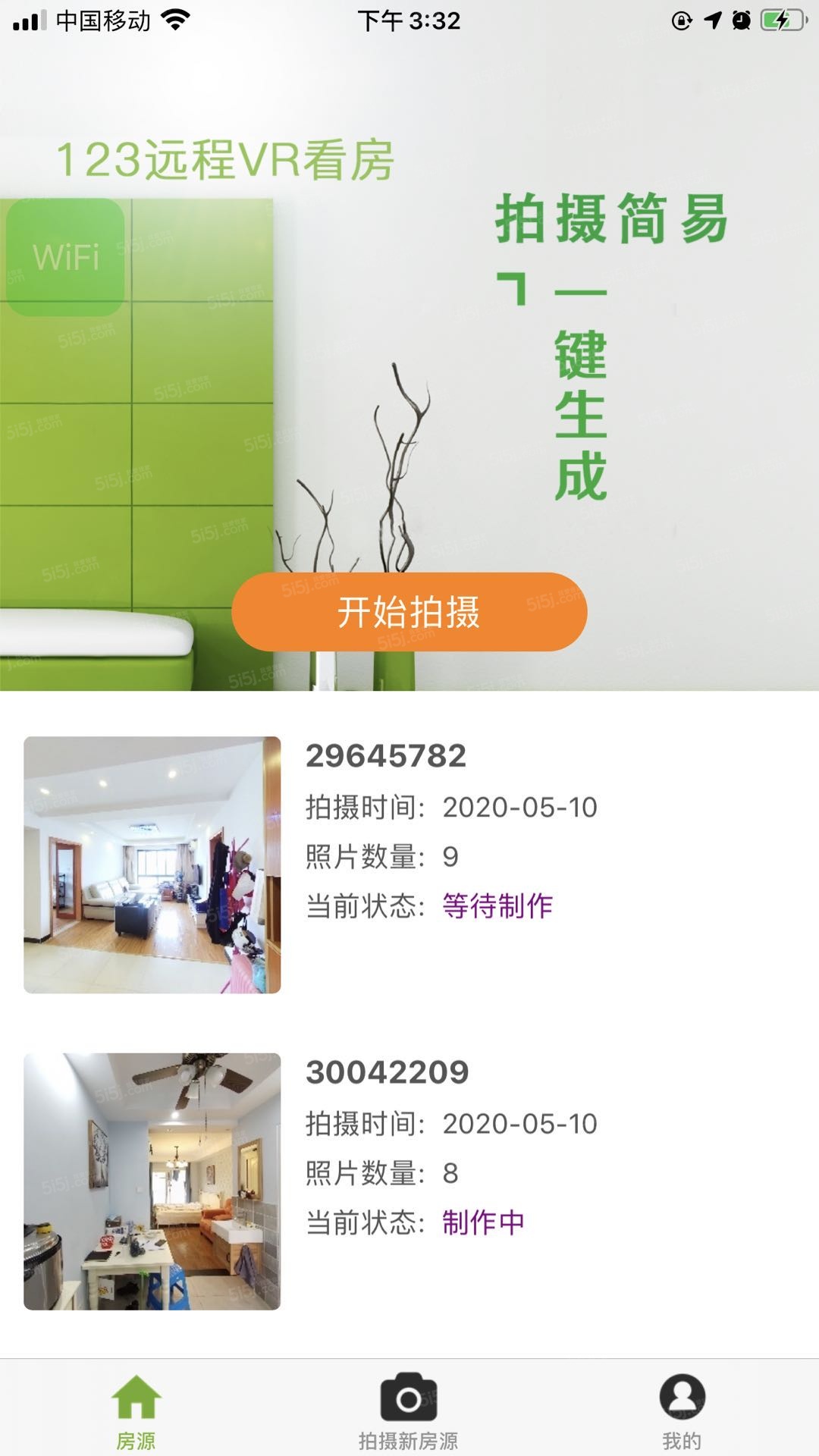This screenshot has height=1456, width=819.
Task: Open the 我的 profile tab
Action: (682, 1411)
